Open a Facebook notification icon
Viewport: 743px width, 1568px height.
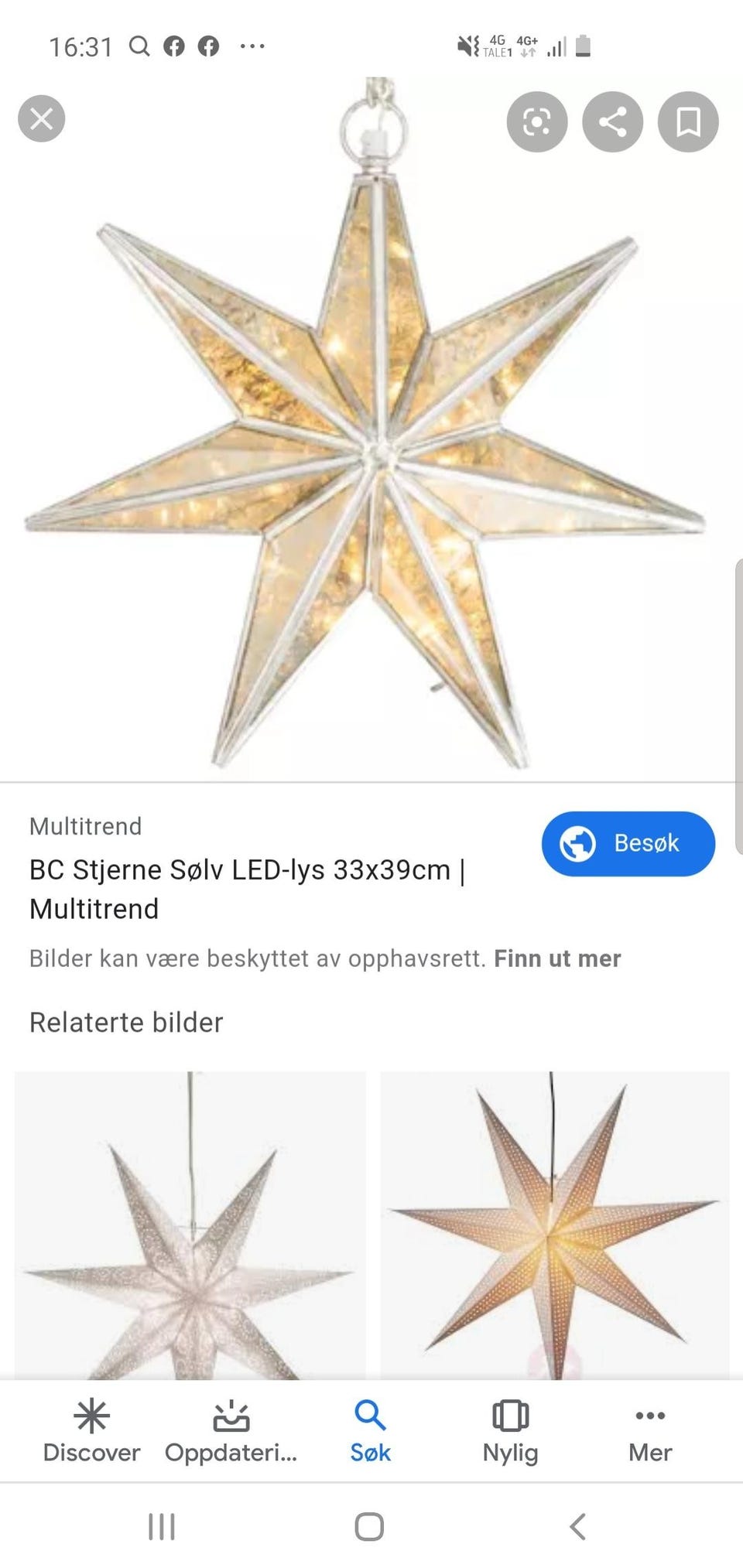coord(174,46)
